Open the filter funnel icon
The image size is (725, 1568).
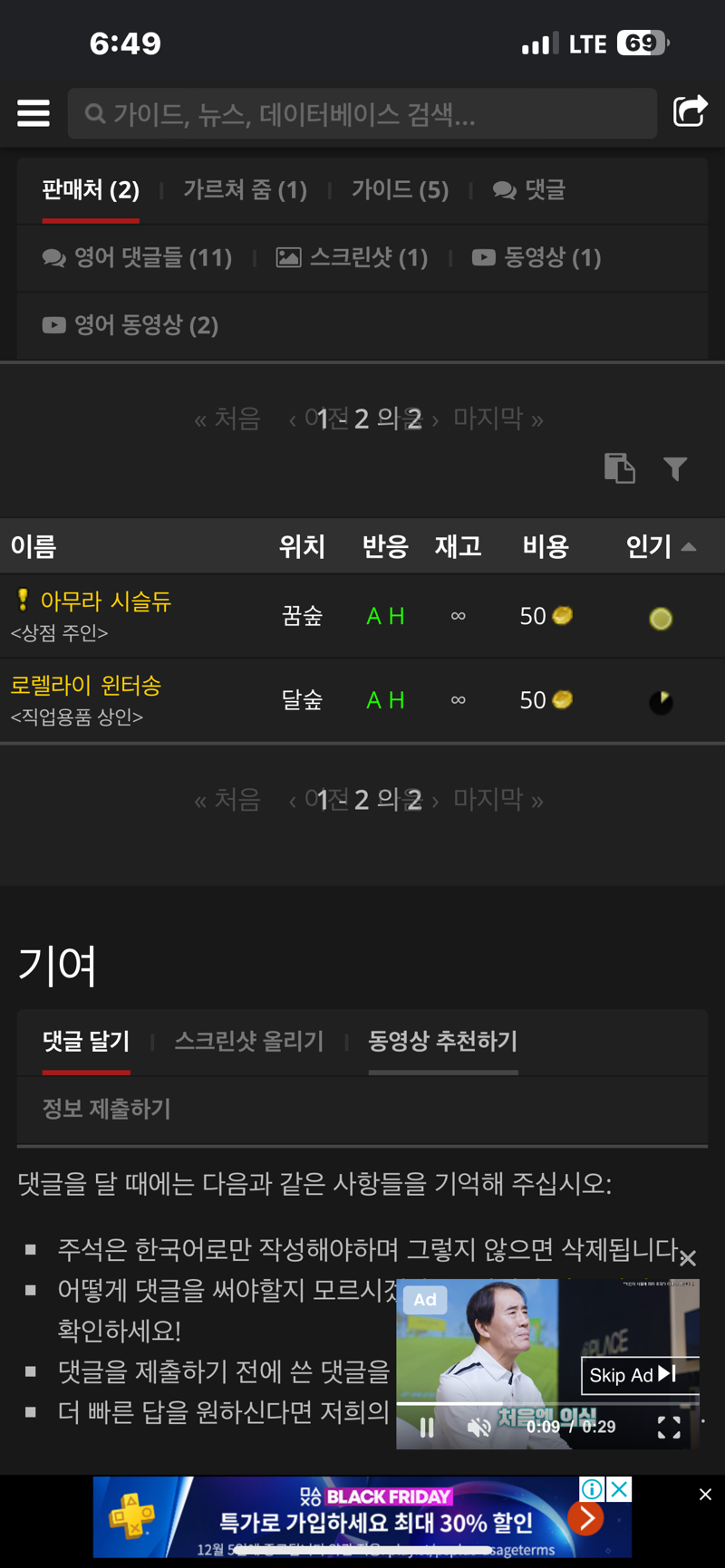[x=675, y=468]
